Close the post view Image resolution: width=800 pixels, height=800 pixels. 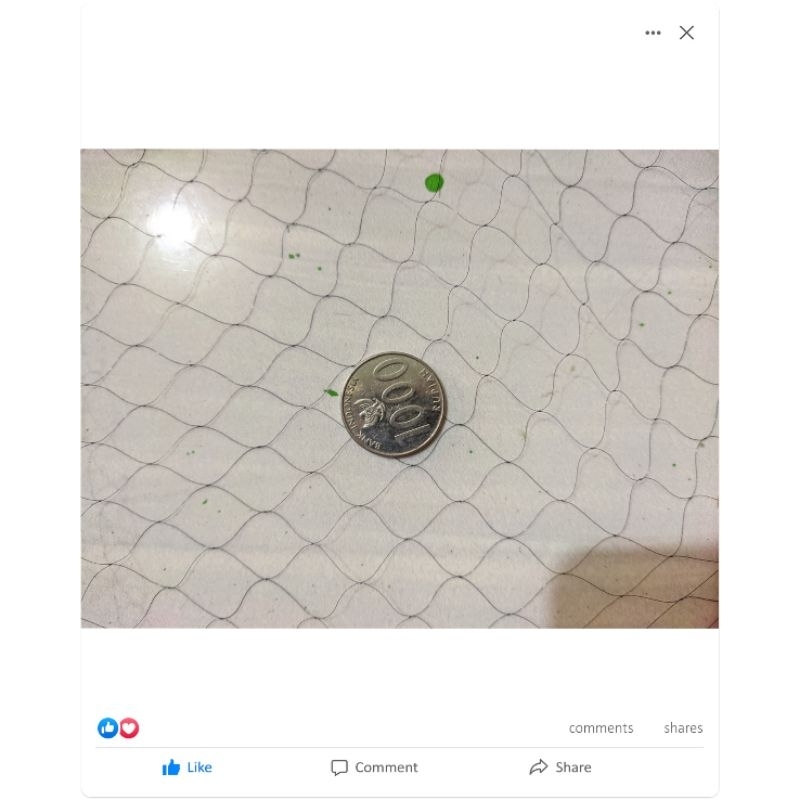[687, 33]
